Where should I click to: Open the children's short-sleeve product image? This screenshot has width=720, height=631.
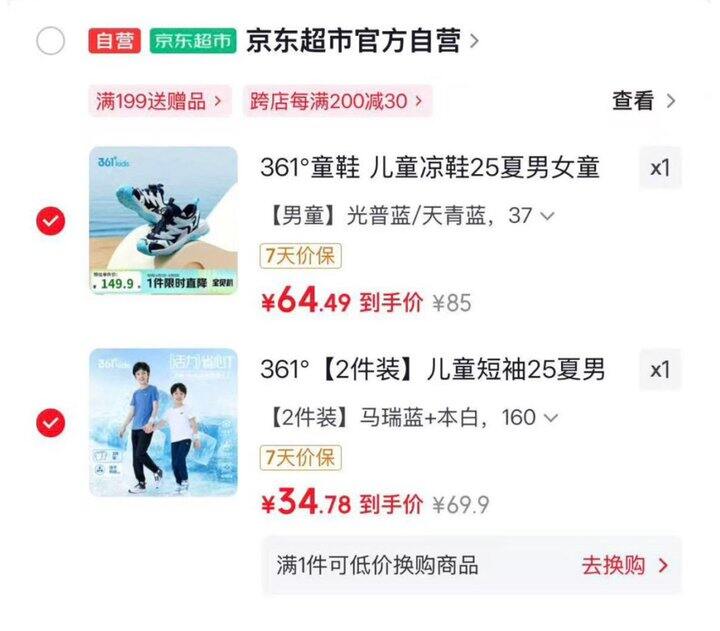click(x=163, y=422)
